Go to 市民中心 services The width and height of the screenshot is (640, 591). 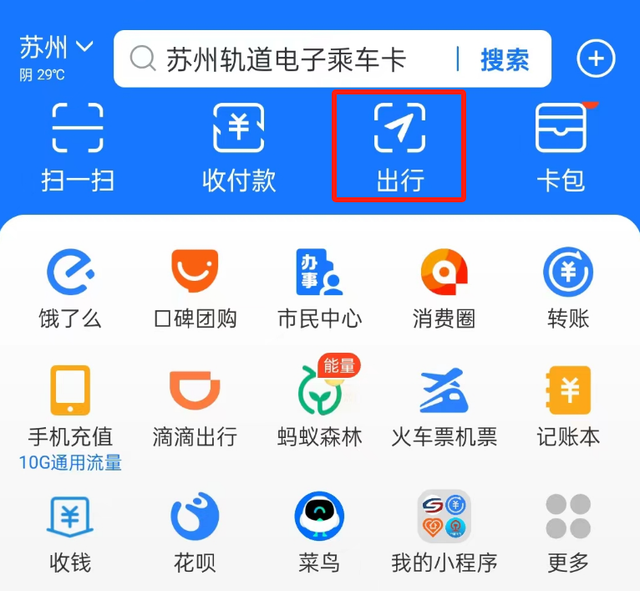tap(320, 286)
